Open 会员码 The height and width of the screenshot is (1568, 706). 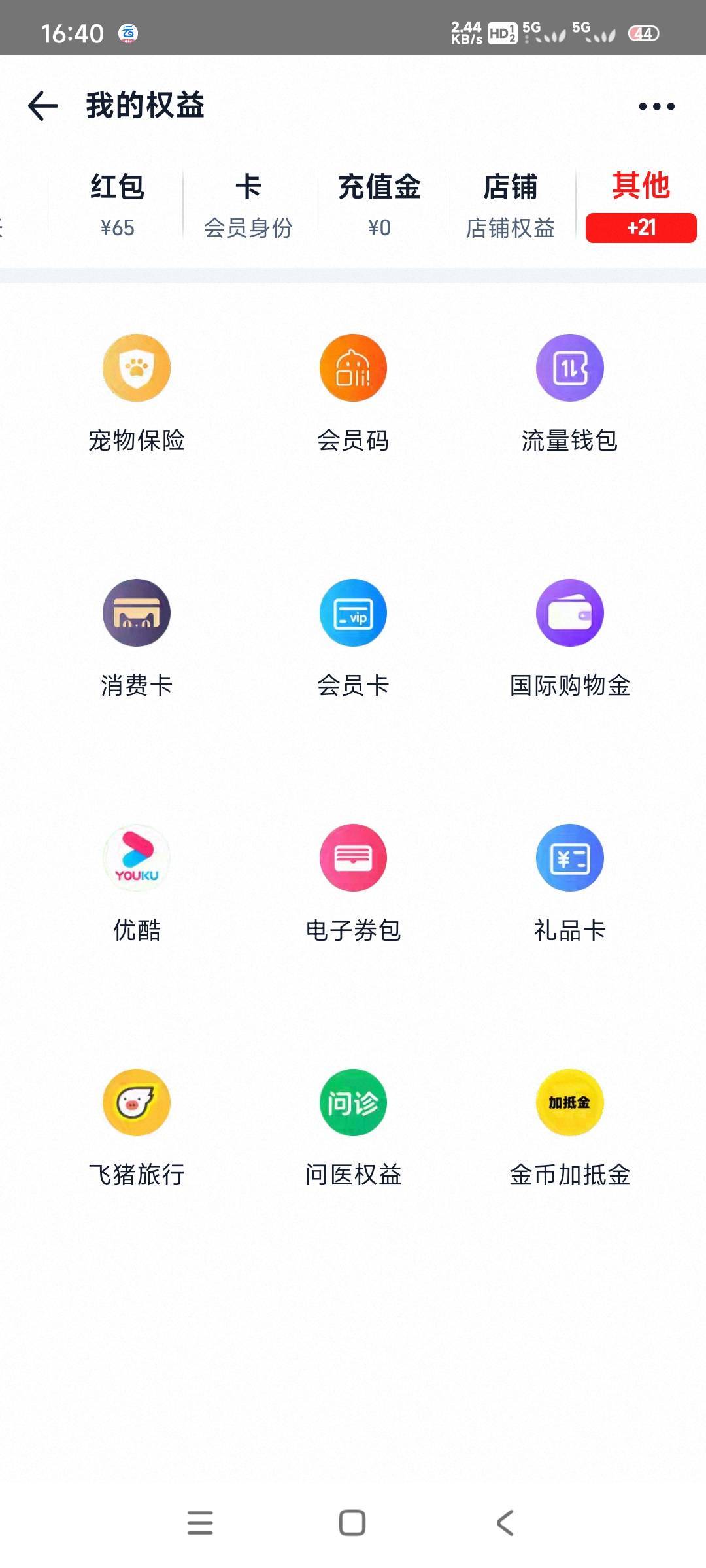353,368
